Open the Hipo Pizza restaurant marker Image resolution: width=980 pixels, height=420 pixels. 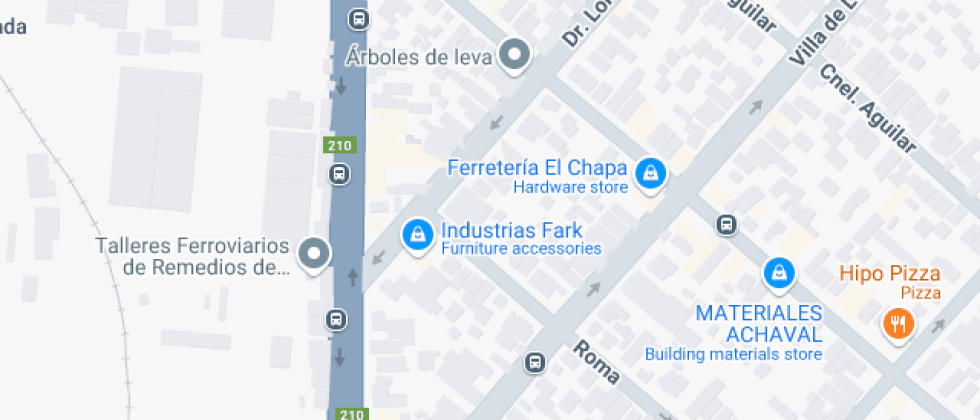click(x=898, y=325)
